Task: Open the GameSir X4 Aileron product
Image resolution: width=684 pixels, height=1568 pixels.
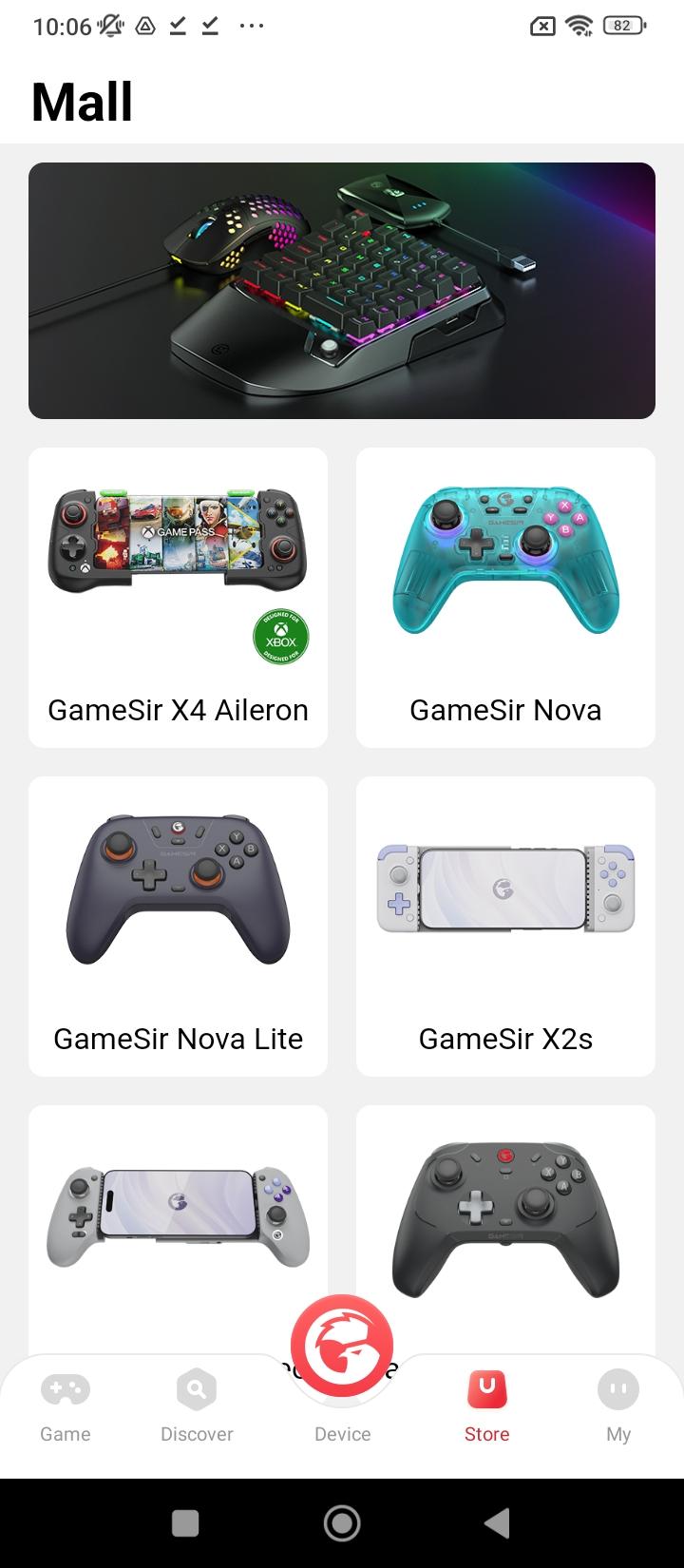Action: pos(178,597)
